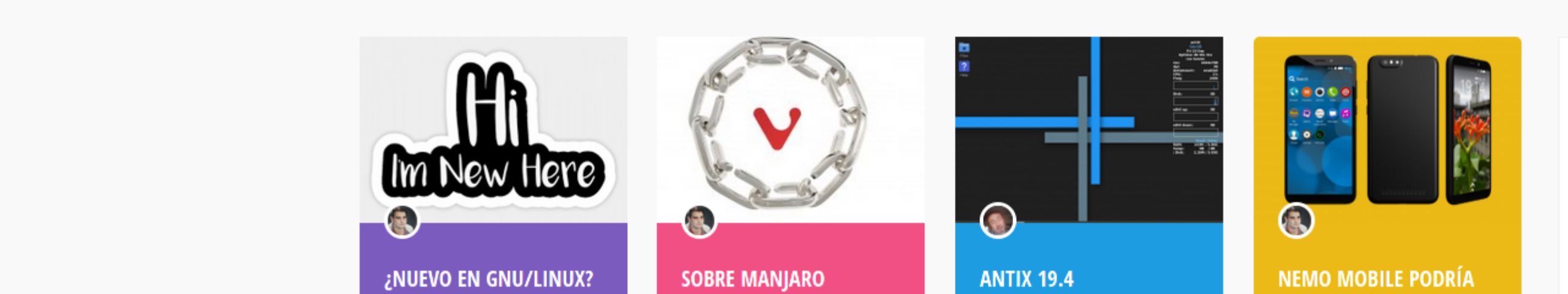View author avatar on the Nemo Mobile card
Viewport: 1568px width, 294px height.
[1297, 221]
